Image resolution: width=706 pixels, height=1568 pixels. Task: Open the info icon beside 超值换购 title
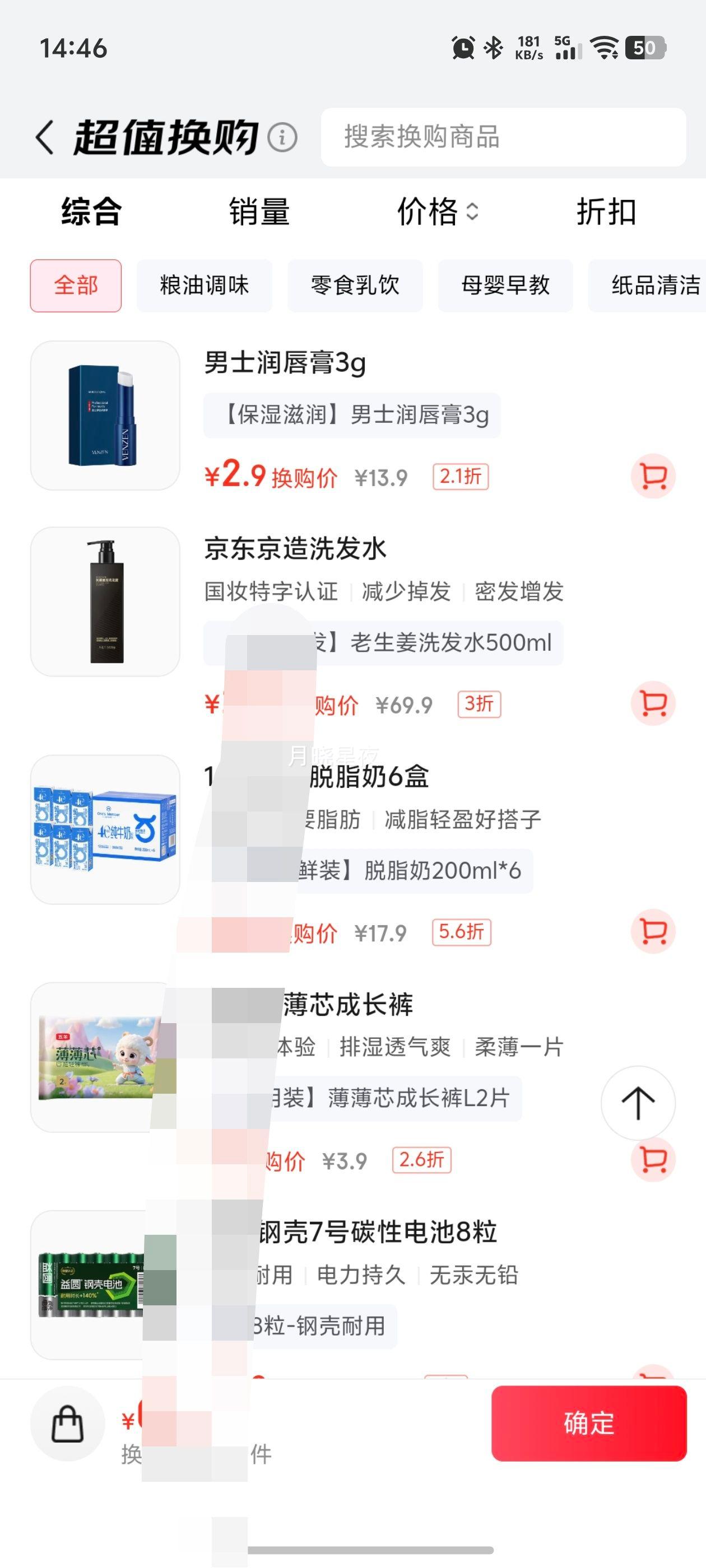tap(281, 138)
